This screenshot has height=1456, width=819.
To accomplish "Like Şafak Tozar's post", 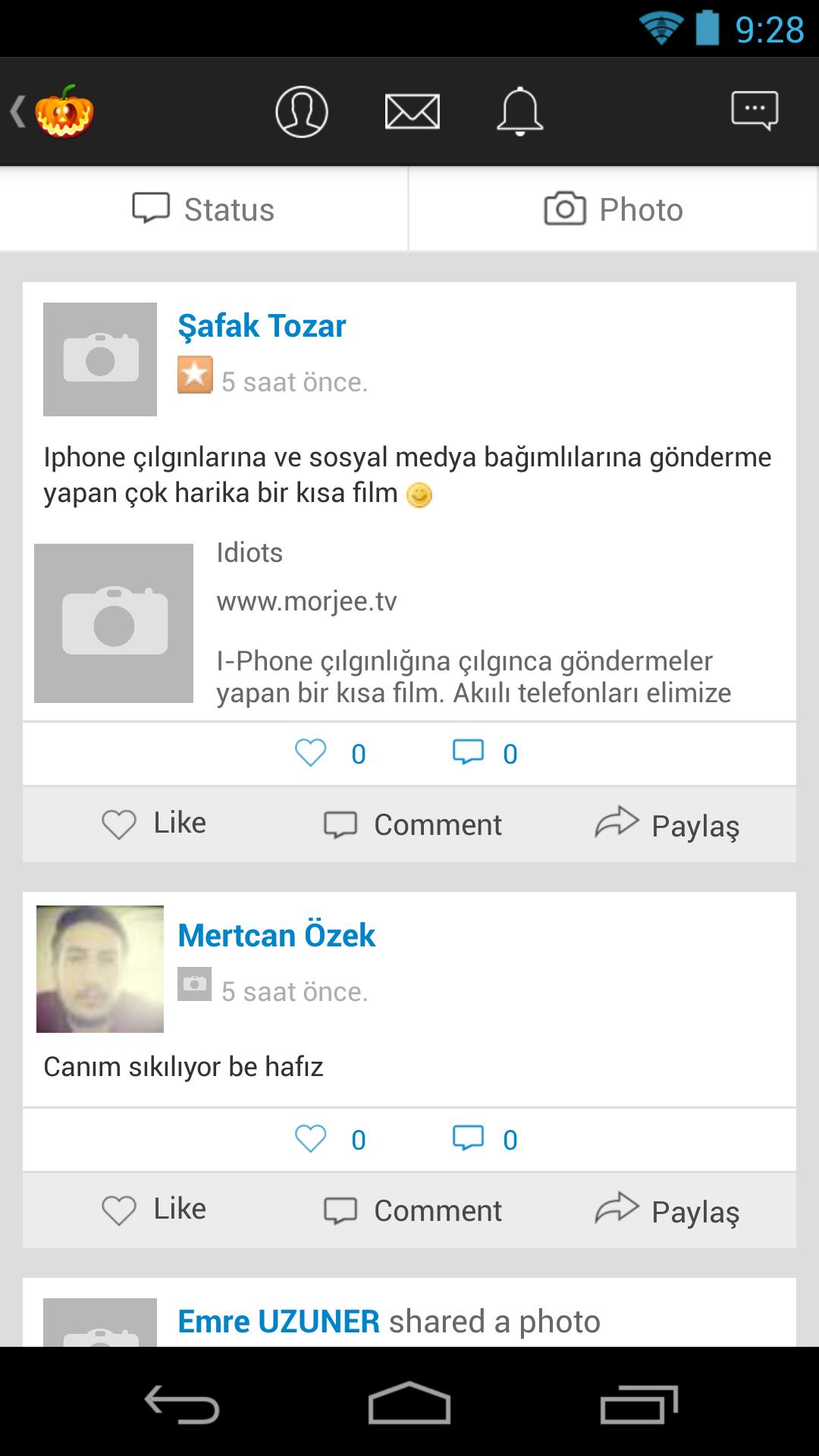I will pos(155,824).
